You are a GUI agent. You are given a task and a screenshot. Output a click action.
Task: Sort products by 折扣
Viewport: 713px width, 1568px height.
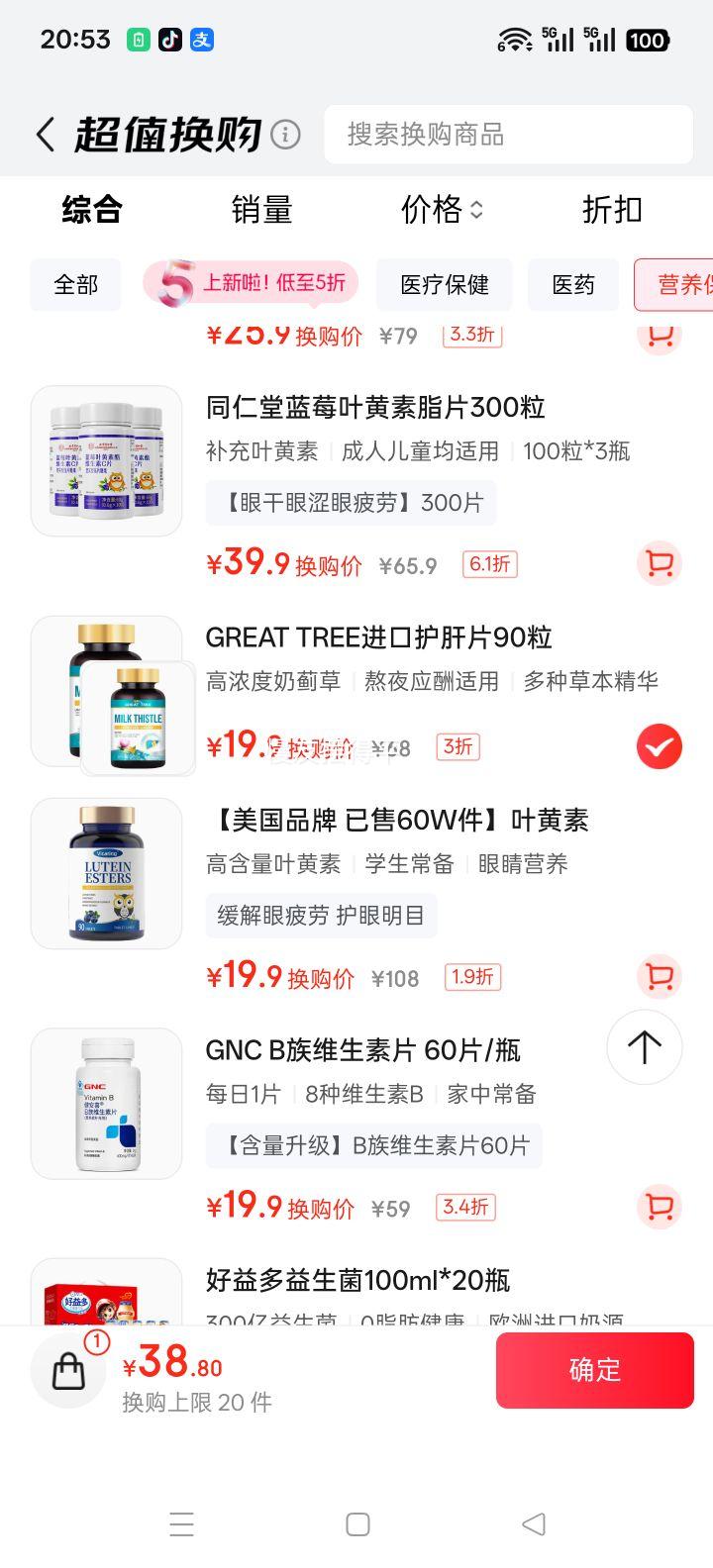click(612, 210)
